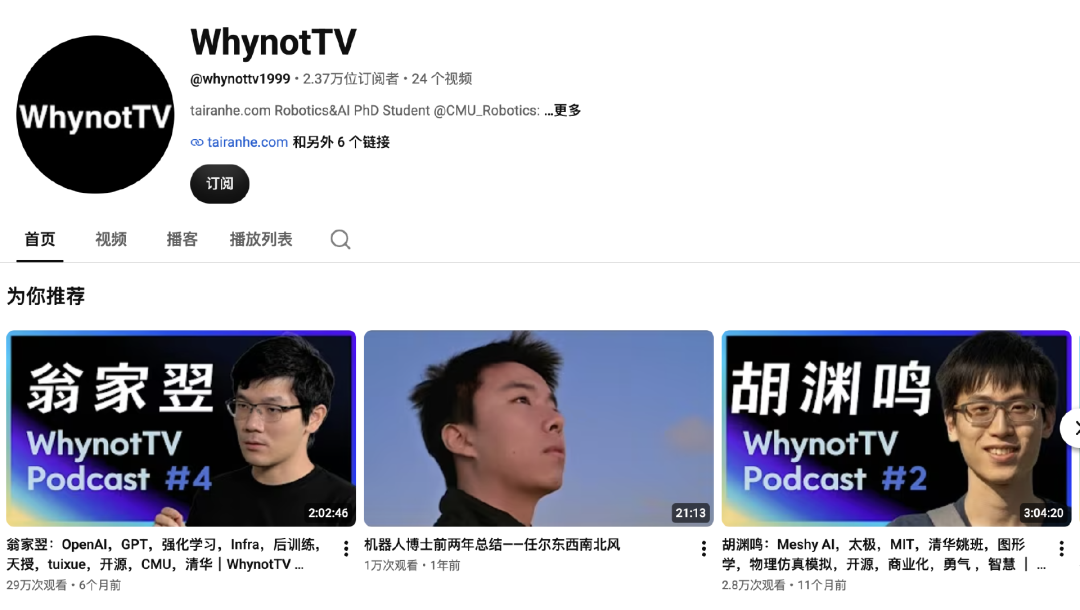This screenshot has width=1080, height=610.
Task: Subscribe with the 订阅 button
Action: pyautogui.click(x=219, y=184)
